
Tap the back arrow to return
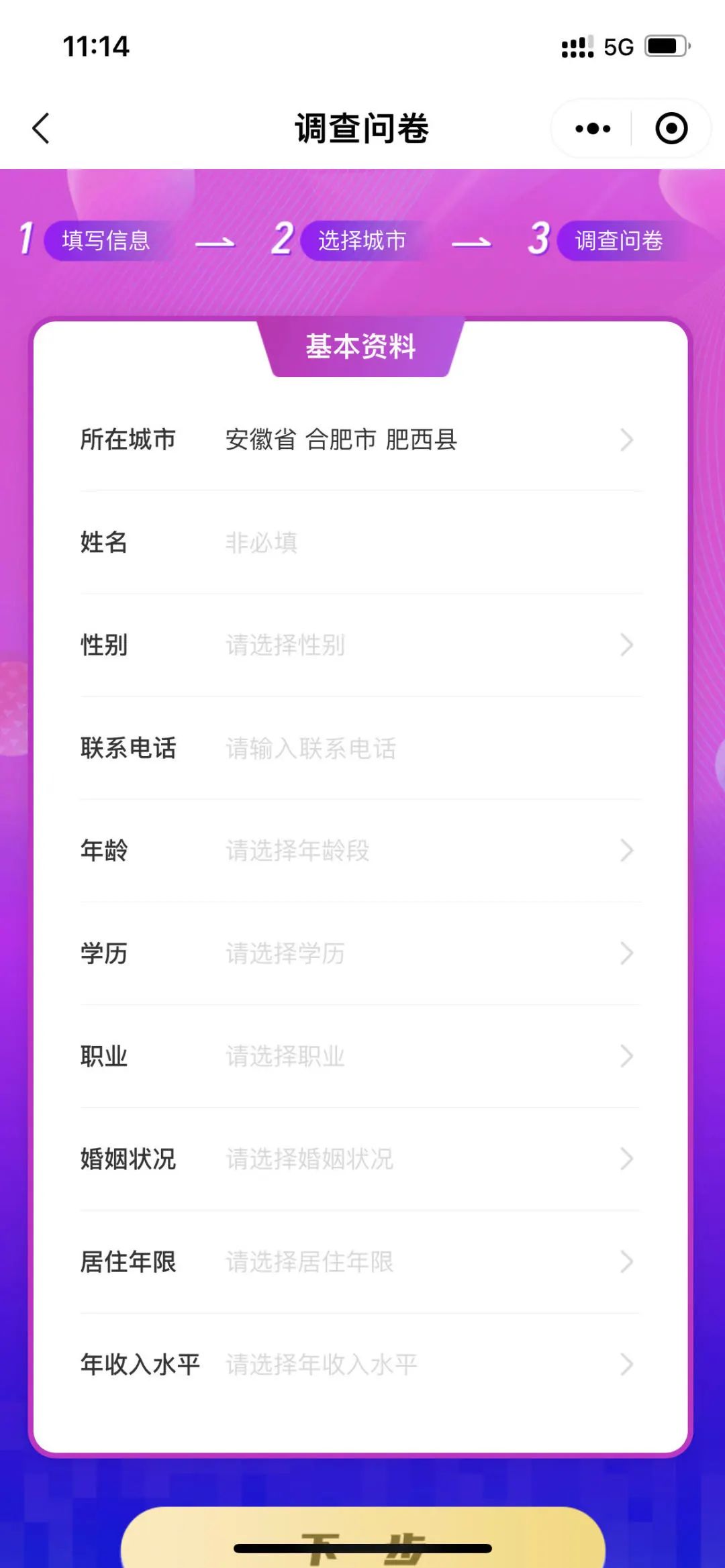tap(42, 127)
